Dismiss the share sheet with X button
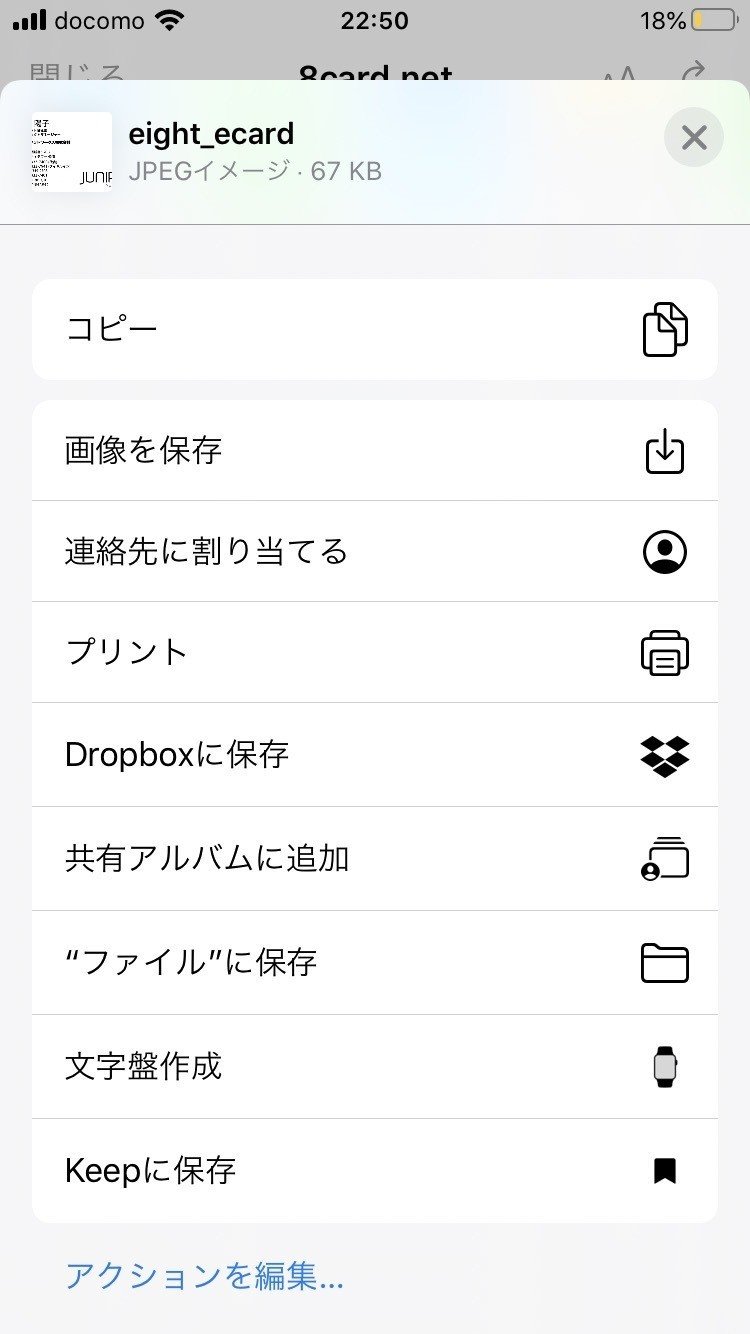This screenshot has width=750, height=1334. (694, 137)
